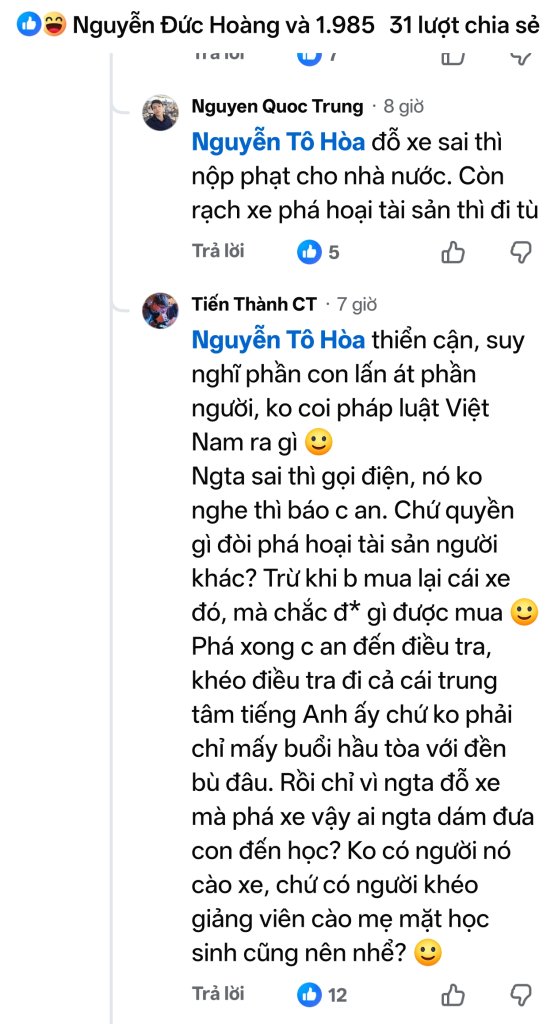This screenshot has width=558, height=1024.
Task: Dislike Nguyen Quoc Trung's comment
Action: (x=521, y=251)
